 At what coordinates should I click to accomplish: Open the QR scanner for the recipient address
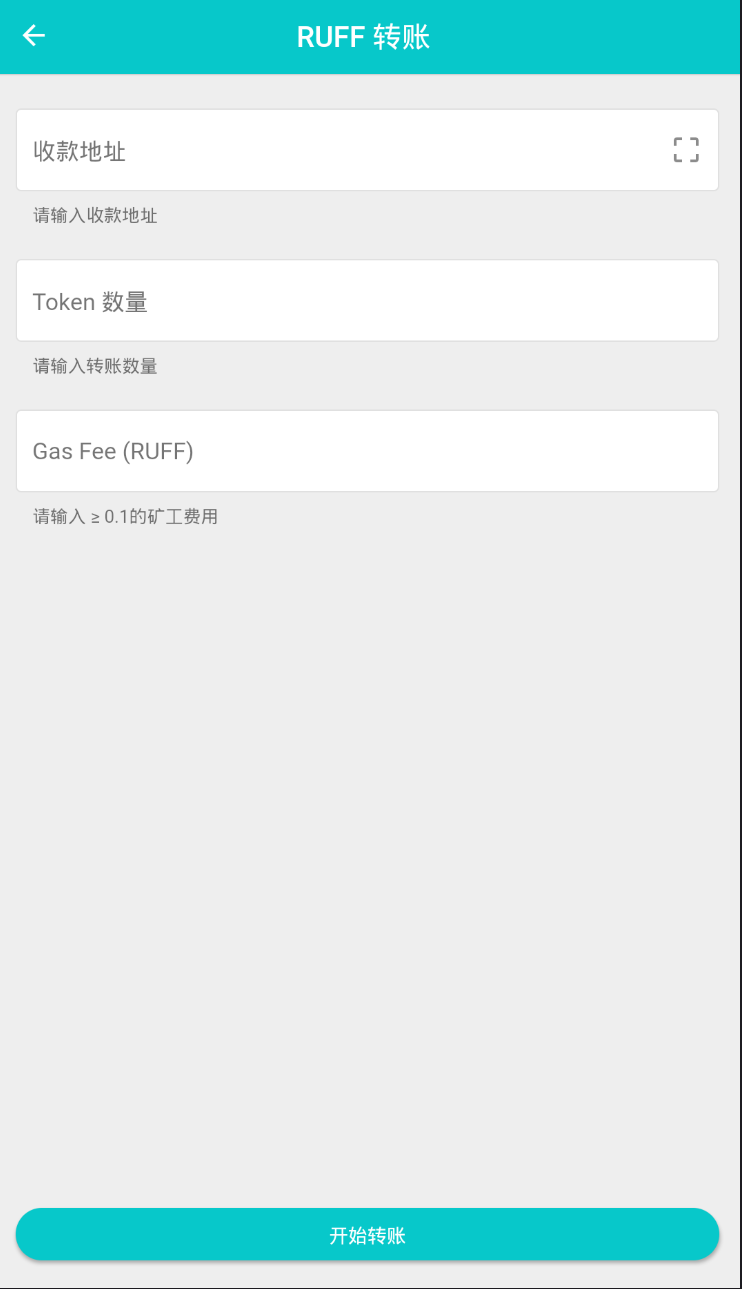[x=686, y=150]
